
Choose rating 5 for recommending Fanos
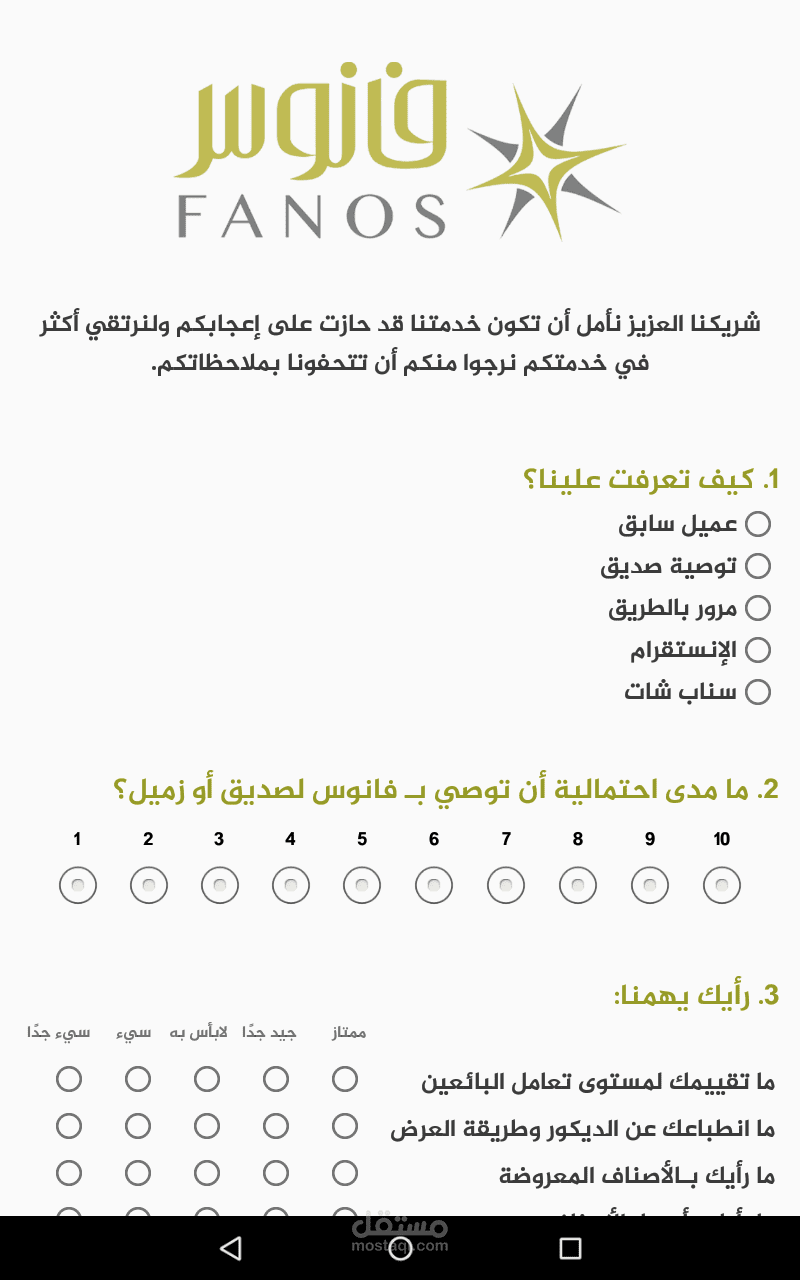tap(362, 885)
